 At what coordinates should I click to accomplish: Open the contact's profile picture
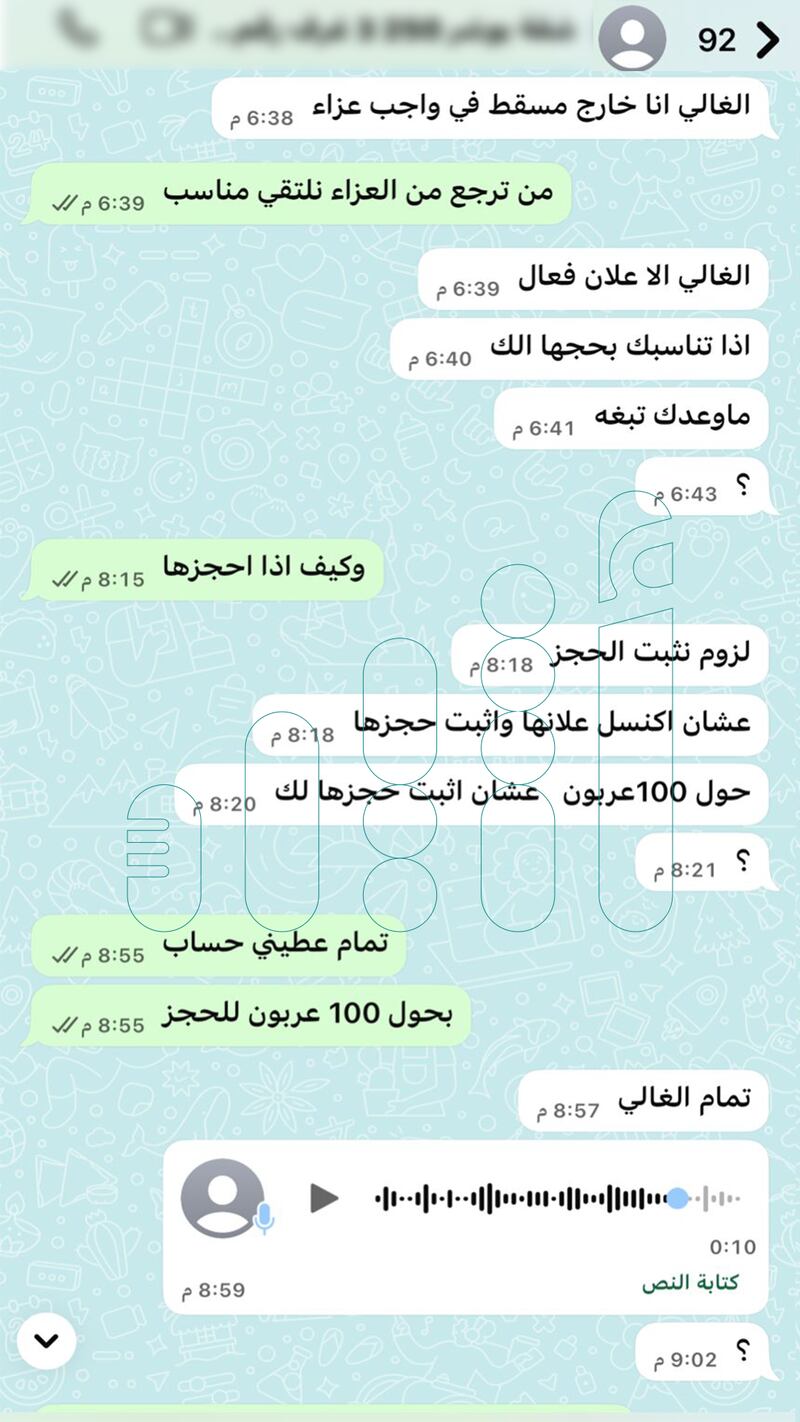632,38
